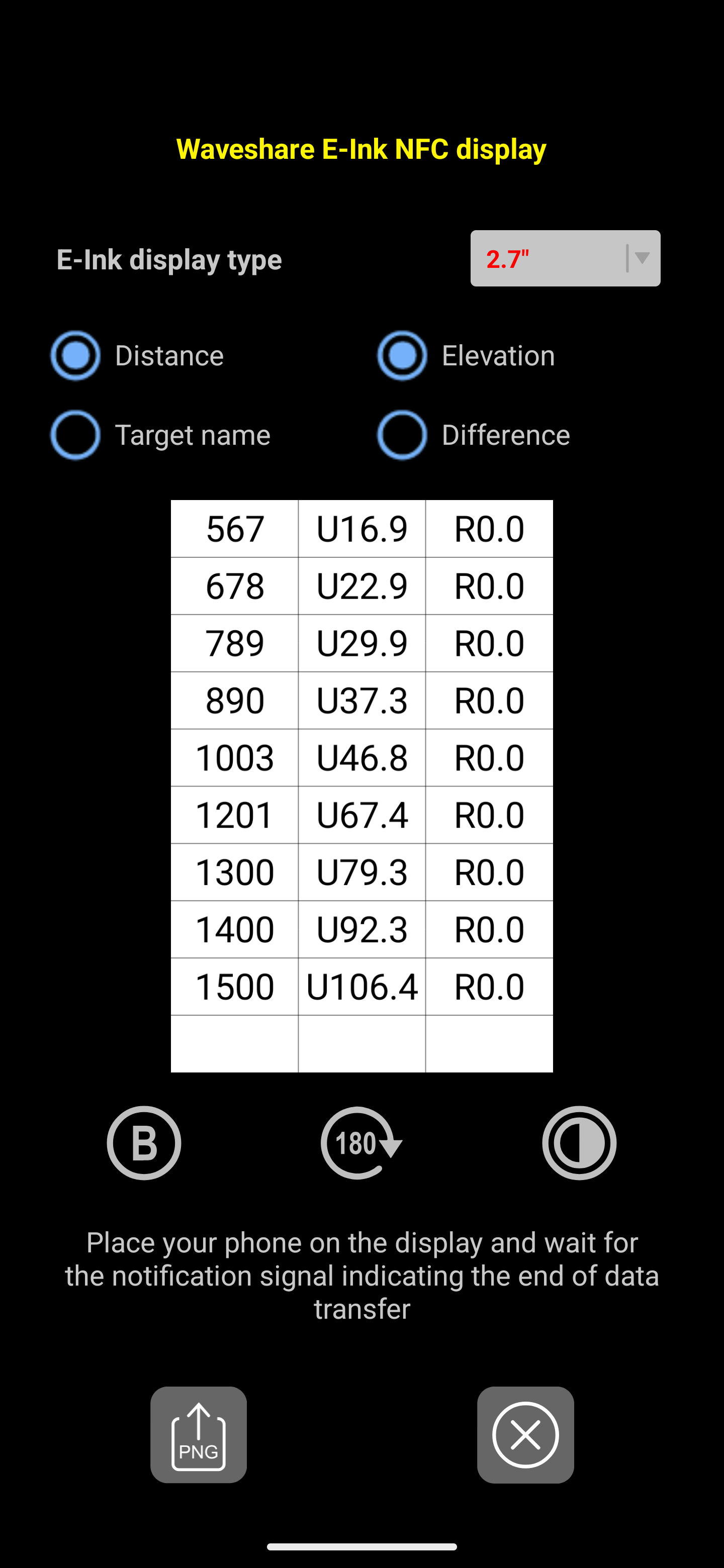Enable the Difference option

(x=402, y=435)
